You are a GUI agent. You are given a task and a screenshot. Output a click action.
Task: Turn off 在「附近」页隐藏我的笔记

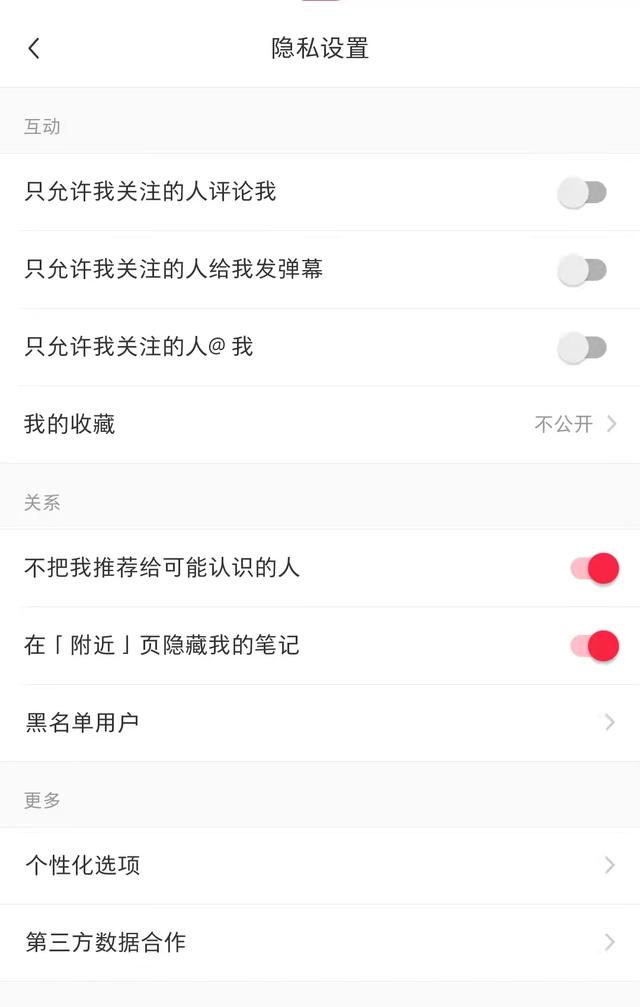pos(594,646)
